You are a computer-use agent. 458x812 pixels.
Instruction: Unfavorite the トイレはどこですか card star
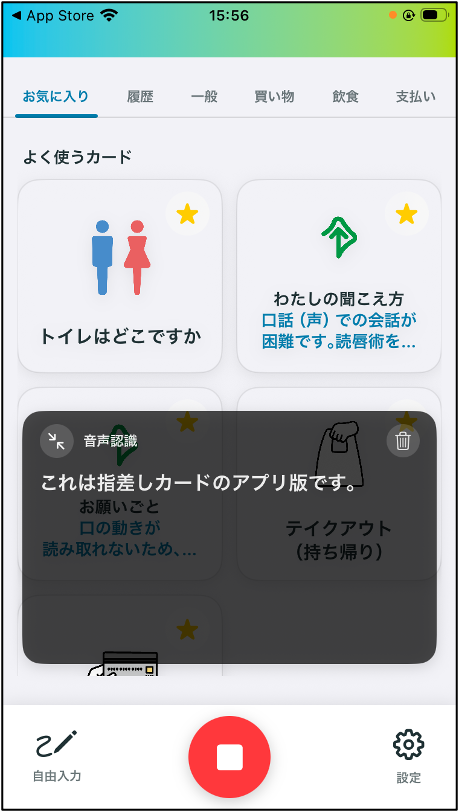coord(187,214)
